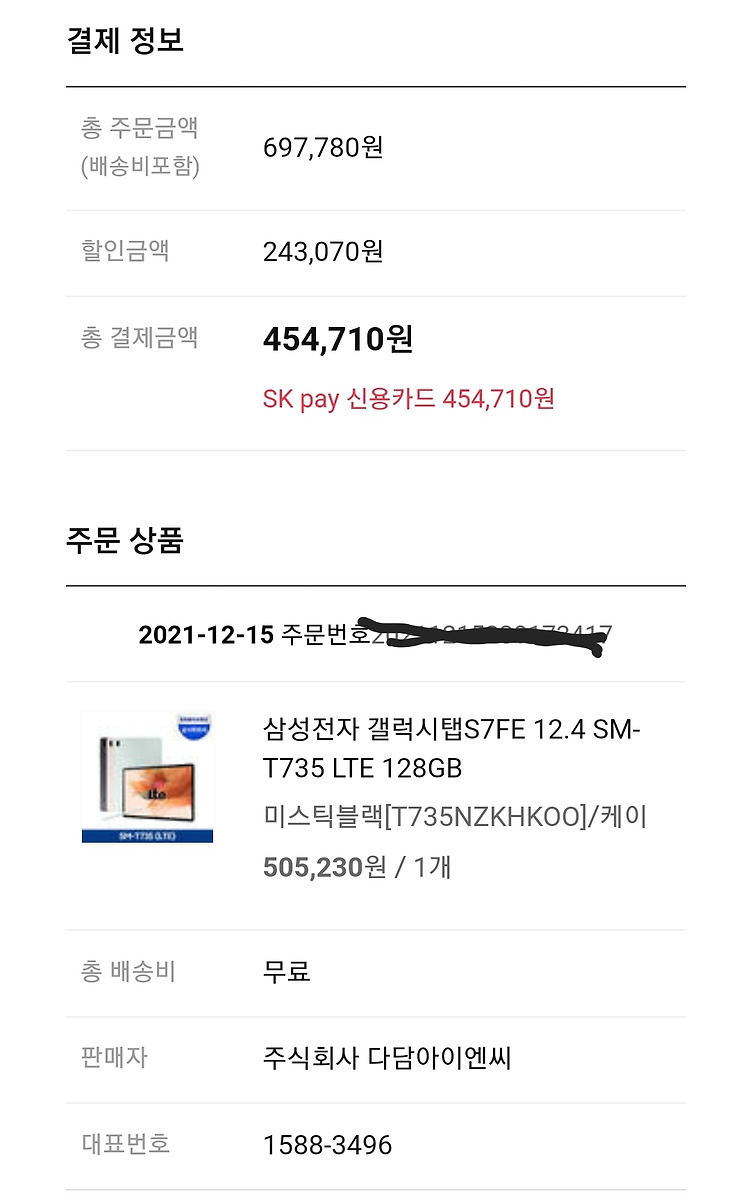Call the seller number 1588-3496
750x1203 pixels.
[327, 1144]
